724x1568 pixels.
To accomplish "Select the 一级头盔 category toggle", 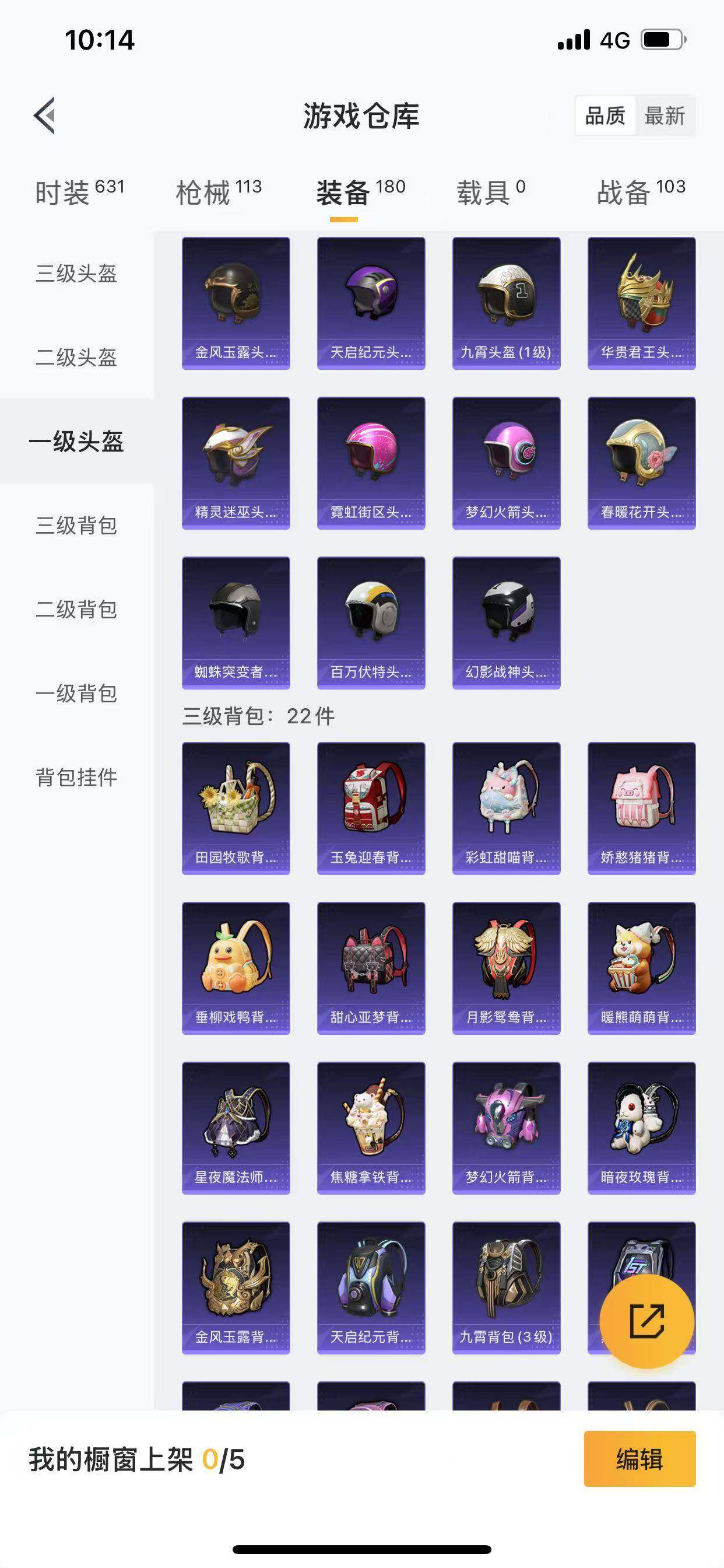I will [x=76, y=443].
